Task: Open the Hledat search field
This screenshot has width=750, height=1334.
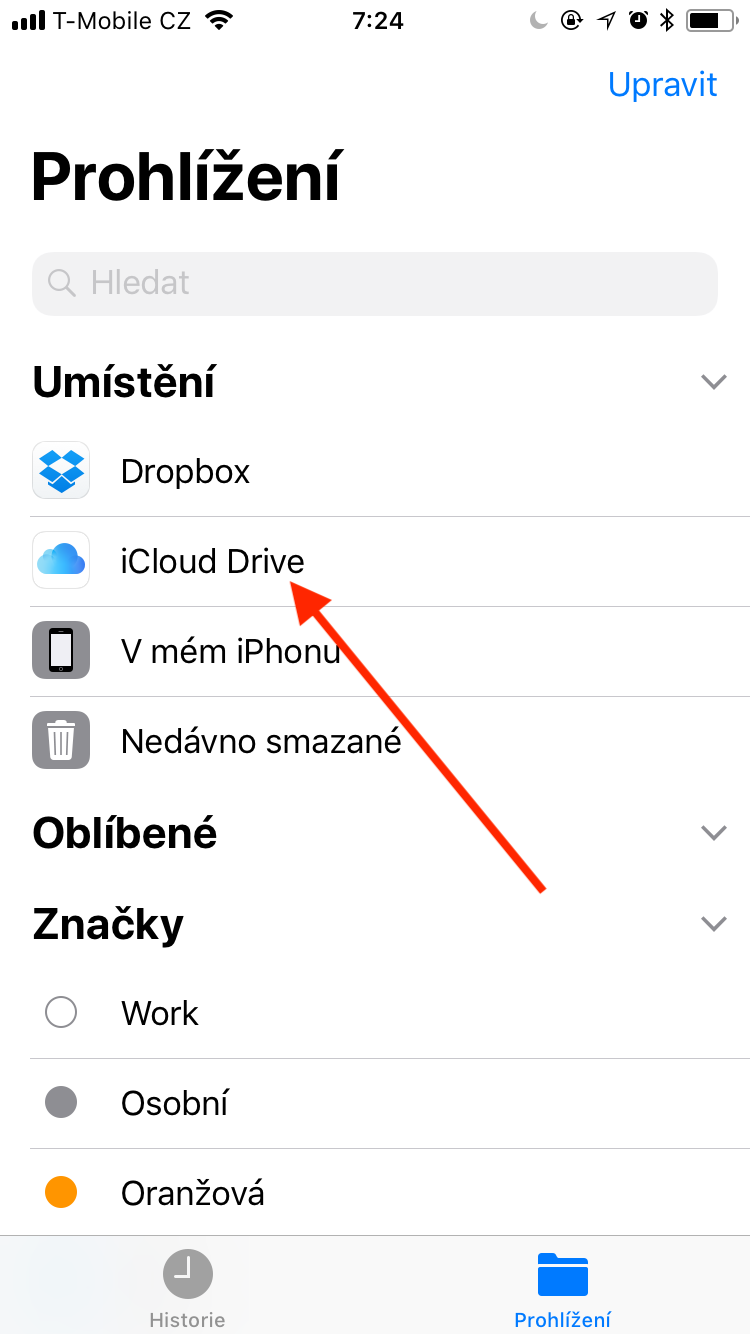Action: [375, 283]
